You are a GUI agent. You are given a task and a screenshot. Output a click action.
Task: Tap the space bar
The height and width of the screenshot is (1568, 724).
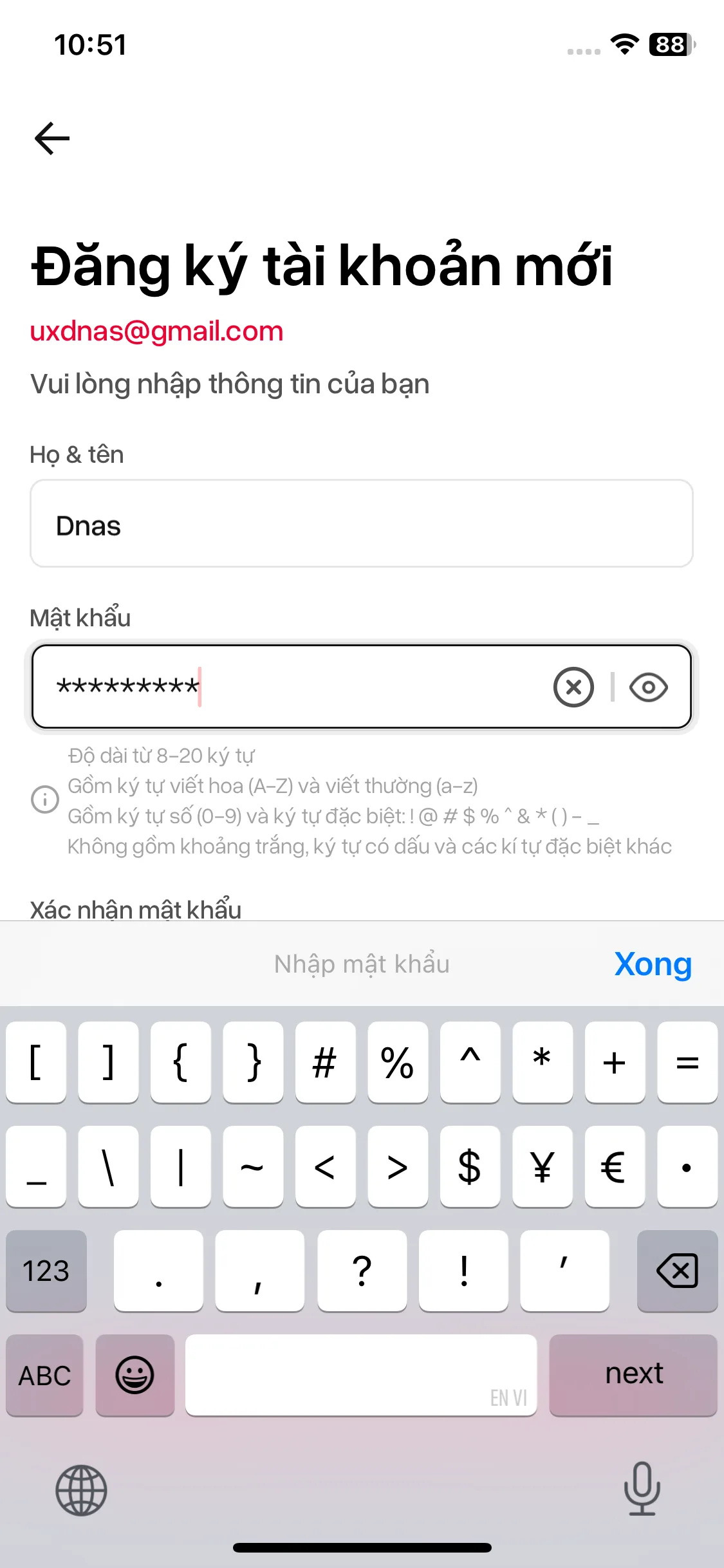(360, 1375)
